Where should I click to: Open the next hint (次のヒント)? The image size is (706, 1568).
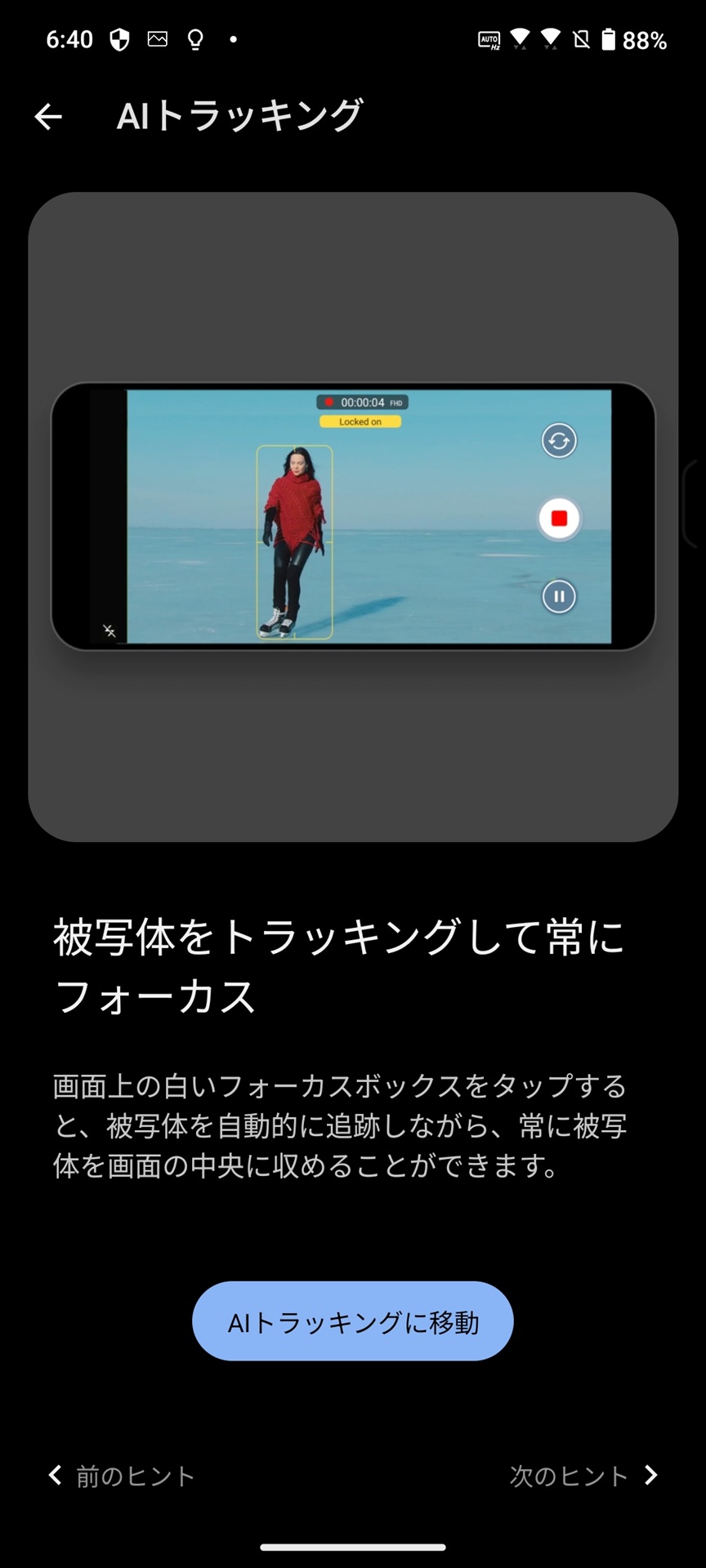[583, 1476]
